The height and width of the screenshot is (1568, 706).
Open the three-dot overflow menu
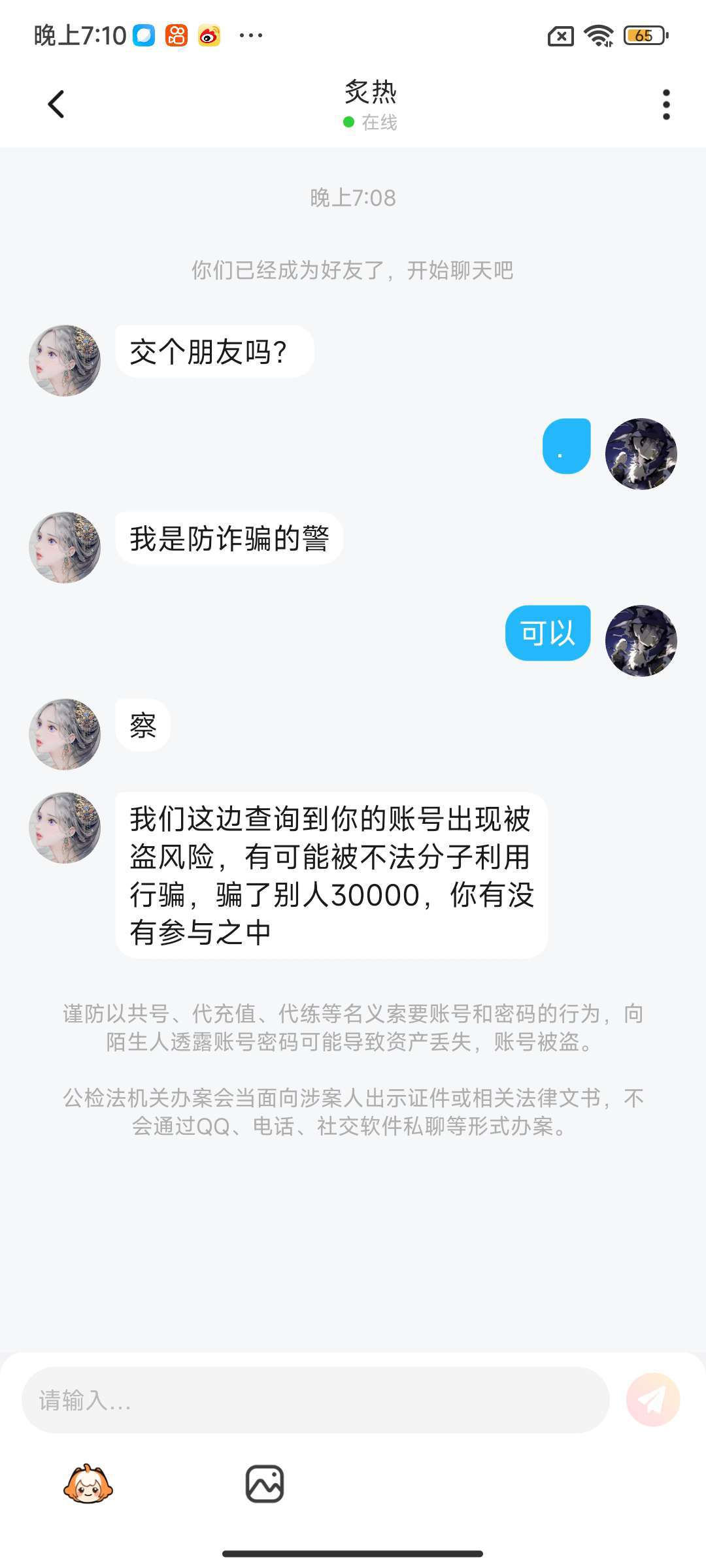[665, 105]
